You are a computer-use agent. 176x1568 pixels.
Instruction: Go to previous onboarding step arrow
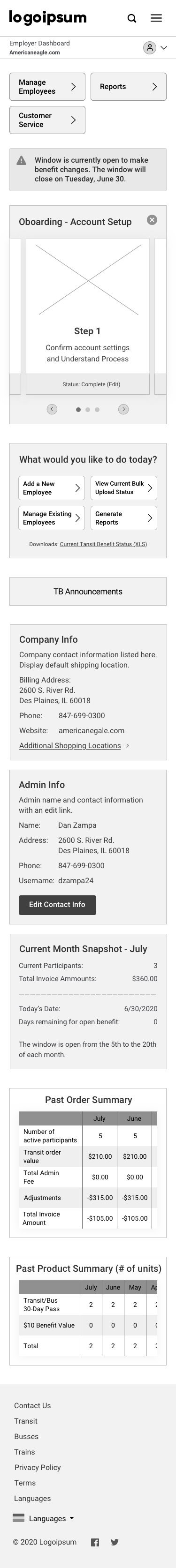point(53,409)
